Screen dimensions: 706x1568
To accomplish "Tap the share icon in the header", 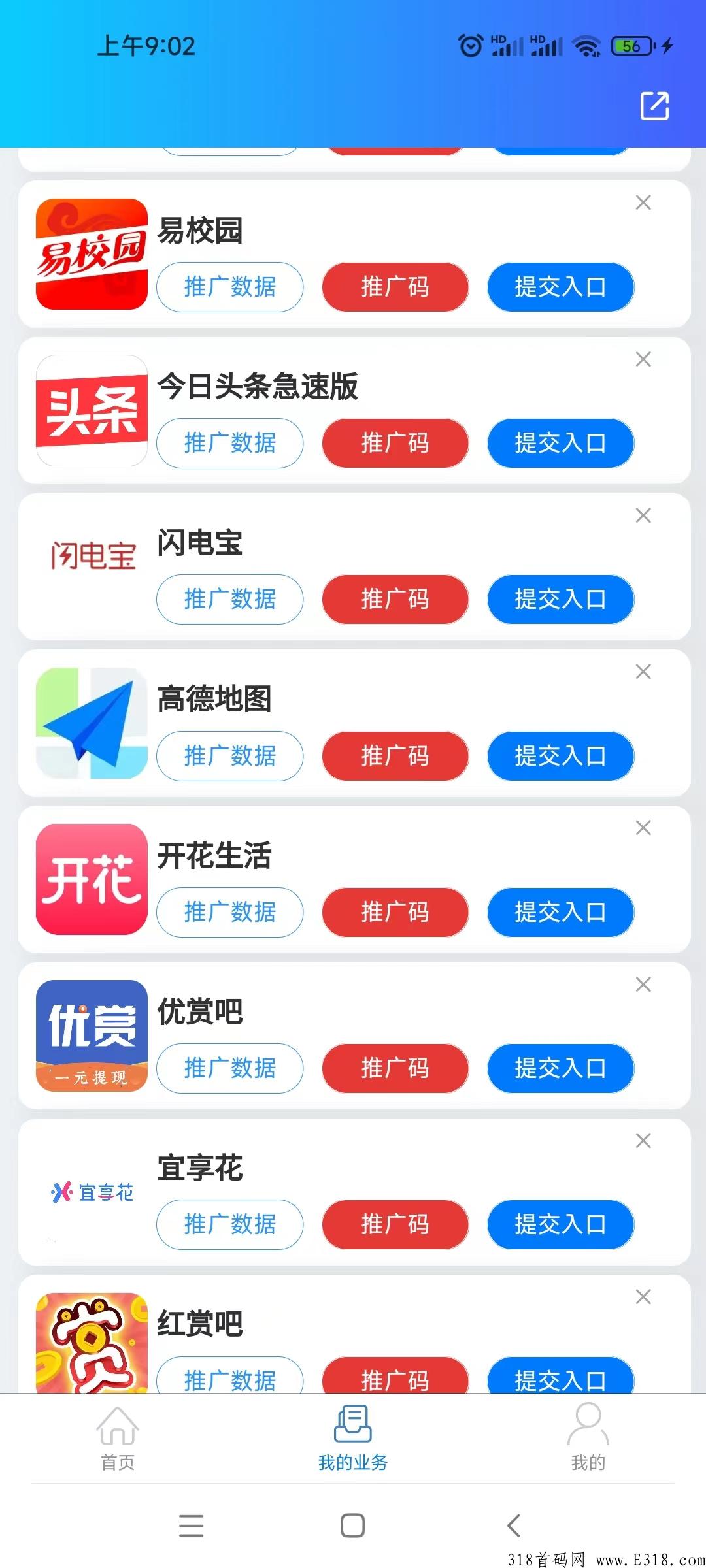I will pyautogui.click(x=654, y=106).
